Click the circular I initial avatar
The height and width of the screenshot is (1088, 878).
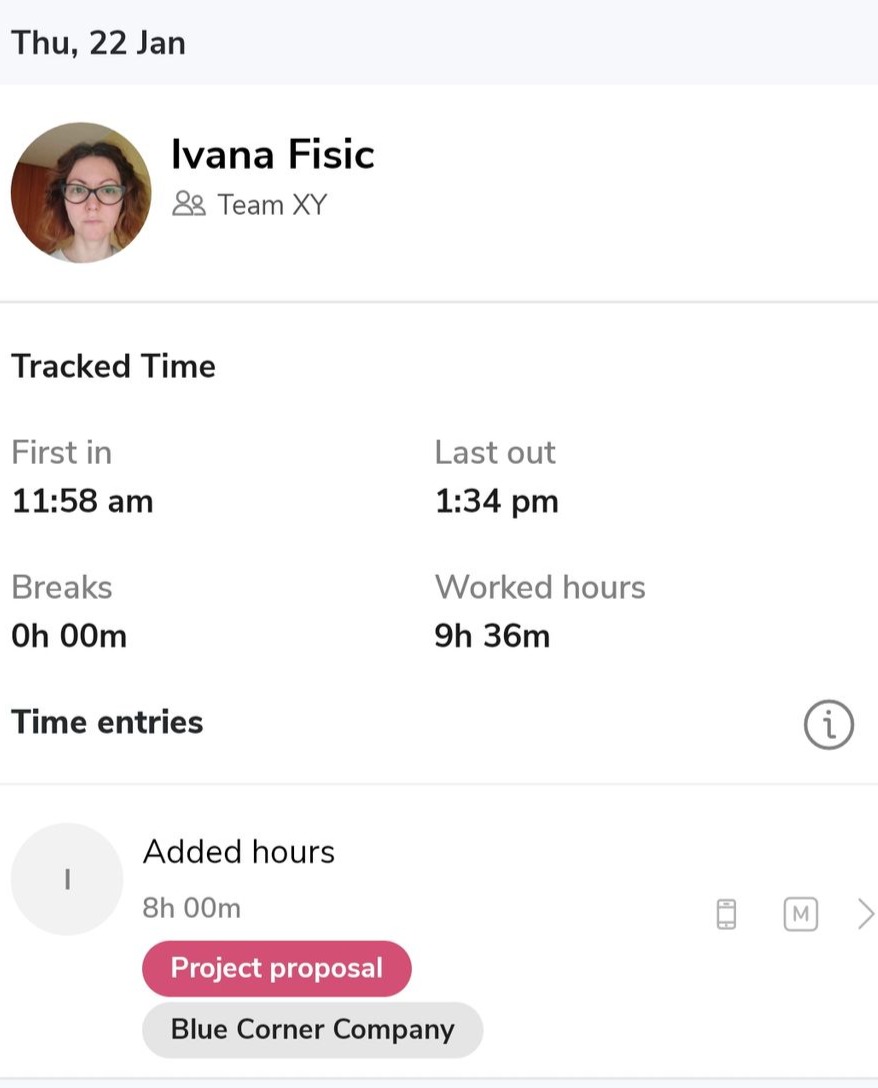tap(66, 878)
